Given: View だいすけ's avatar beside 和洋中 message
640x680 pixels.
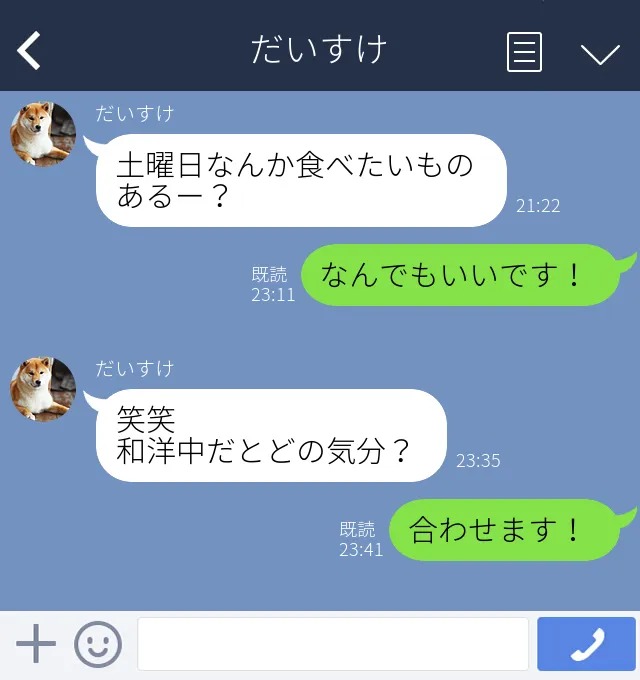Looking at the screenshot, I should tap(43, 389).
